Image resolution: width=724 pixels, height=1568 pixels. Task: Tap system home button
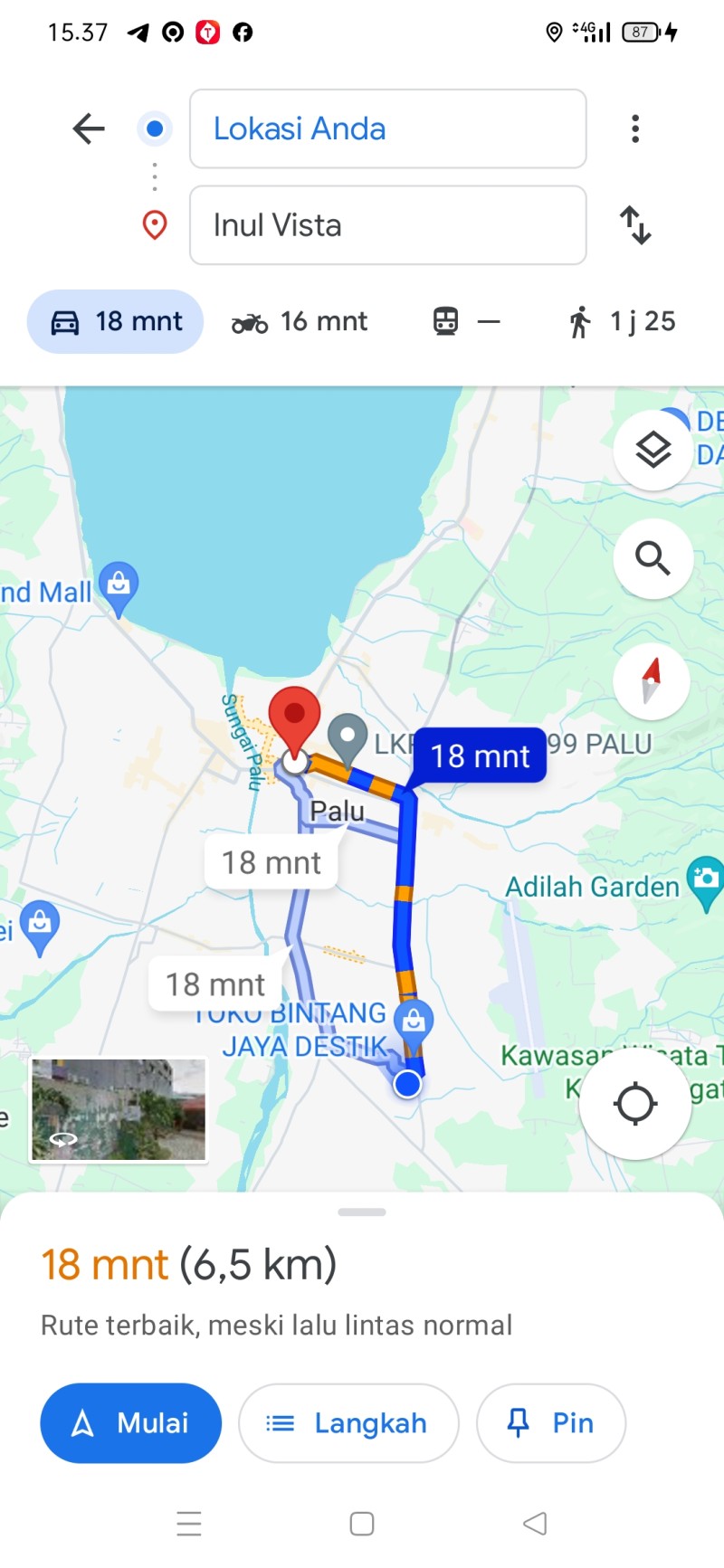coord(362,1524)
